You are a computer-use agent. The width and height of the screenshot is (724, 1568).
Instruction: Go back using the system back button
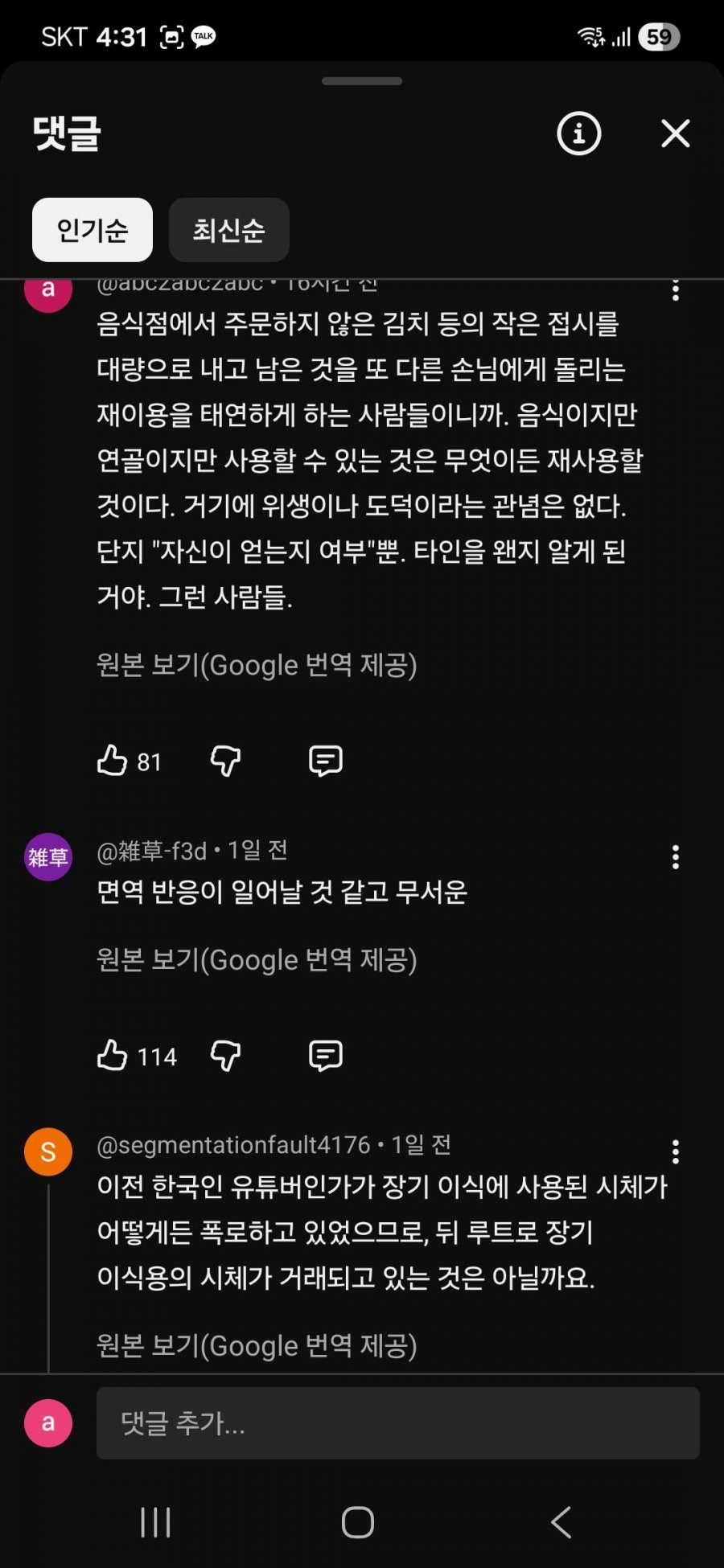561,1522
